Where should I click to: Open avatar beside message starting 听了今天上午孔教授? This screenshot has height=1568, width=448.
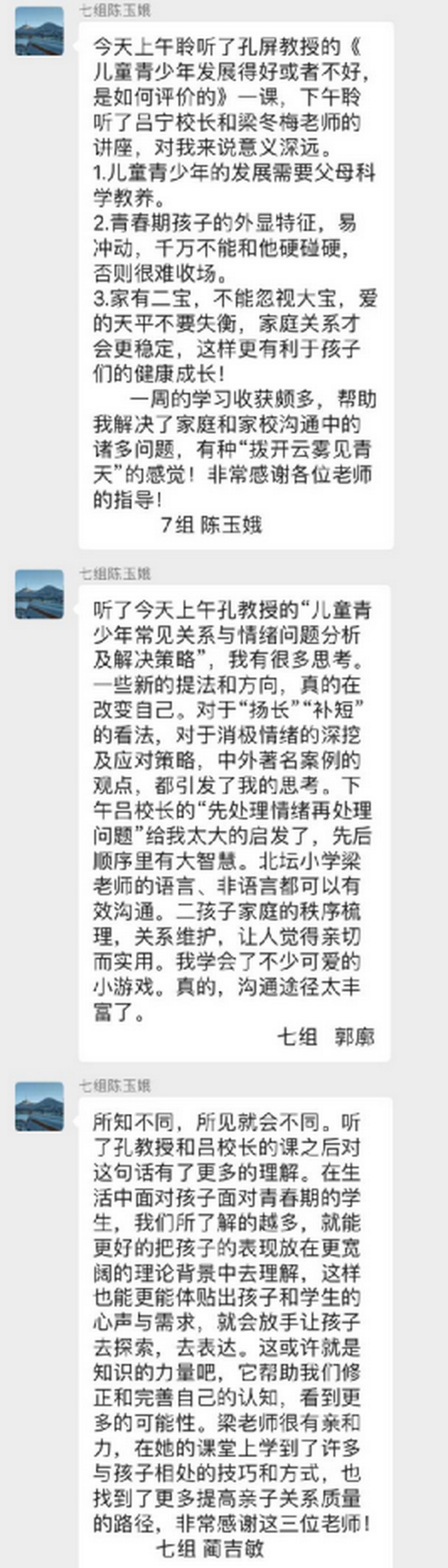click(x=39, y=594)
